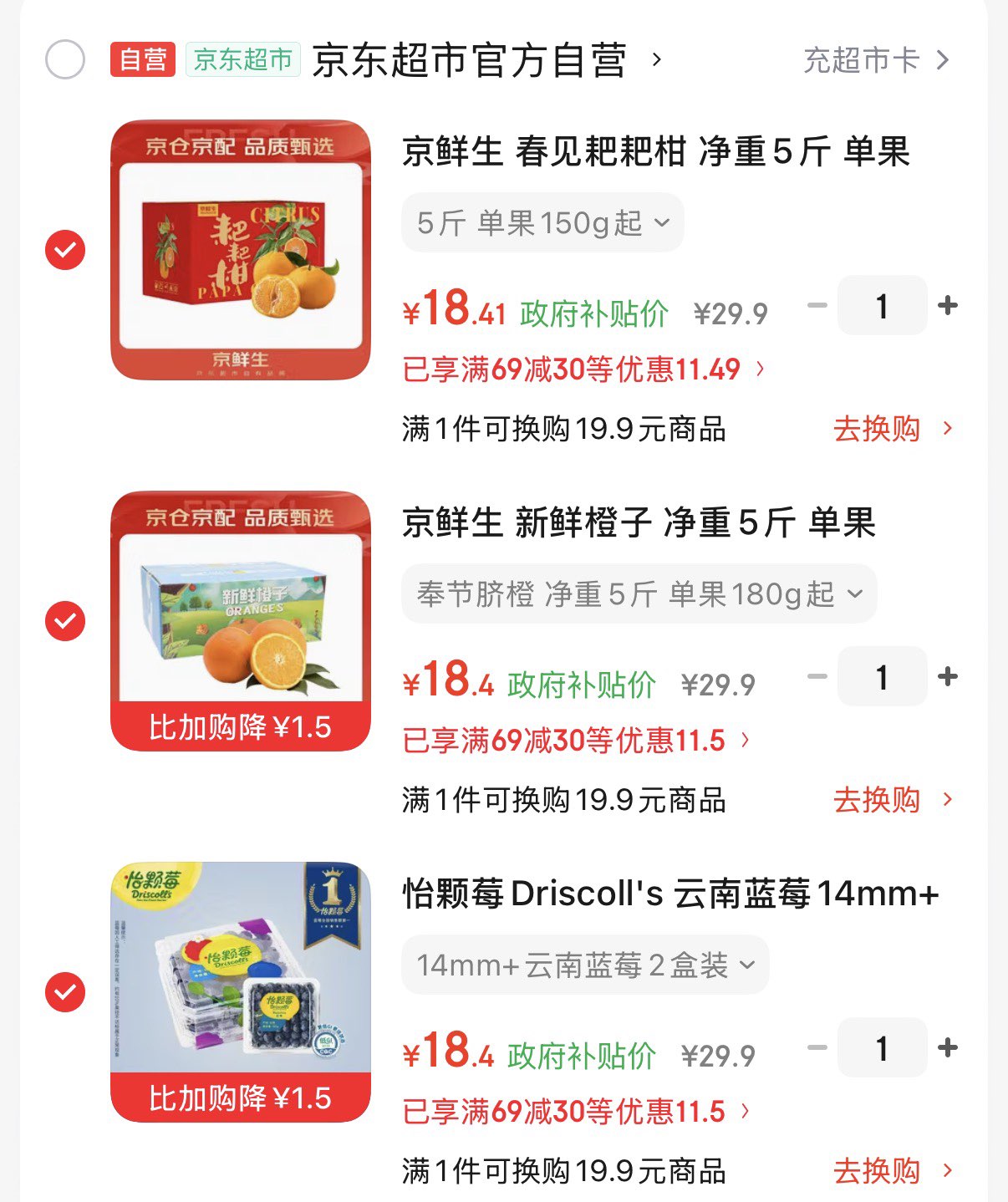Change the 14mm+云南蓝莓2盒装 option
Image resolution: width=1008 pixels, height=1202 pixels.
[x=585, y=965]
